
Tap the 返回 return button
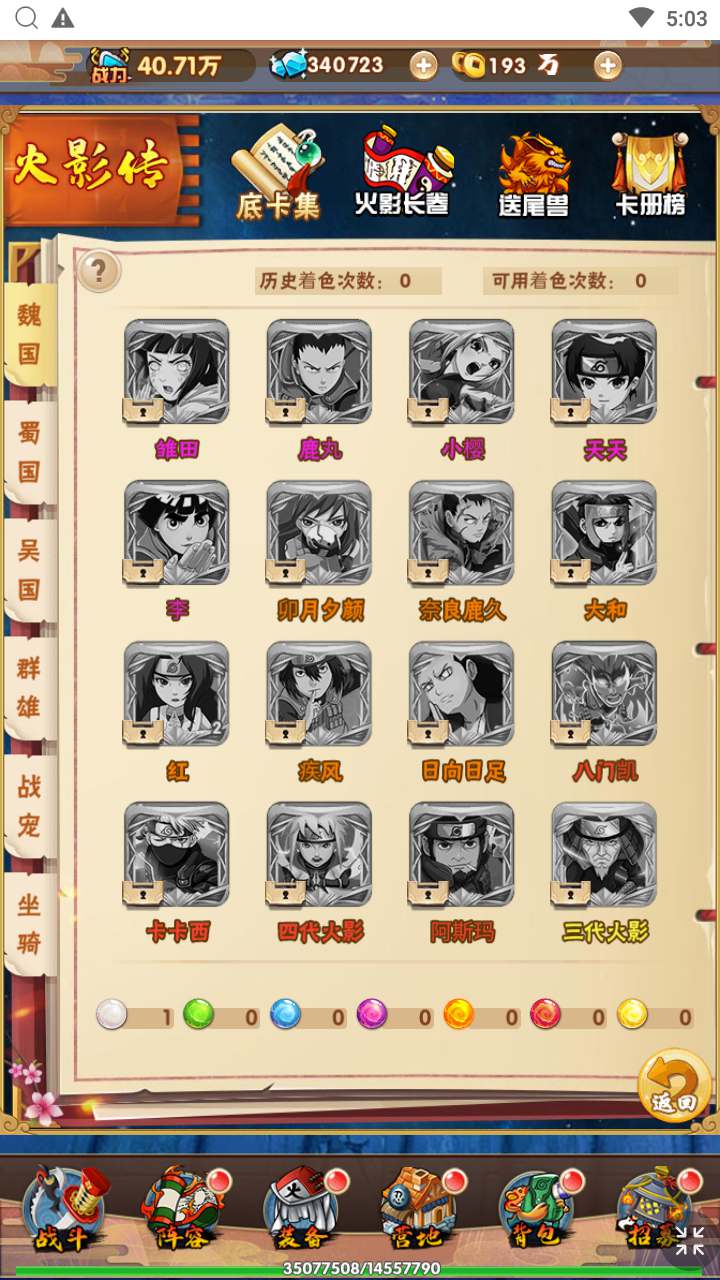coord(674,1085)
